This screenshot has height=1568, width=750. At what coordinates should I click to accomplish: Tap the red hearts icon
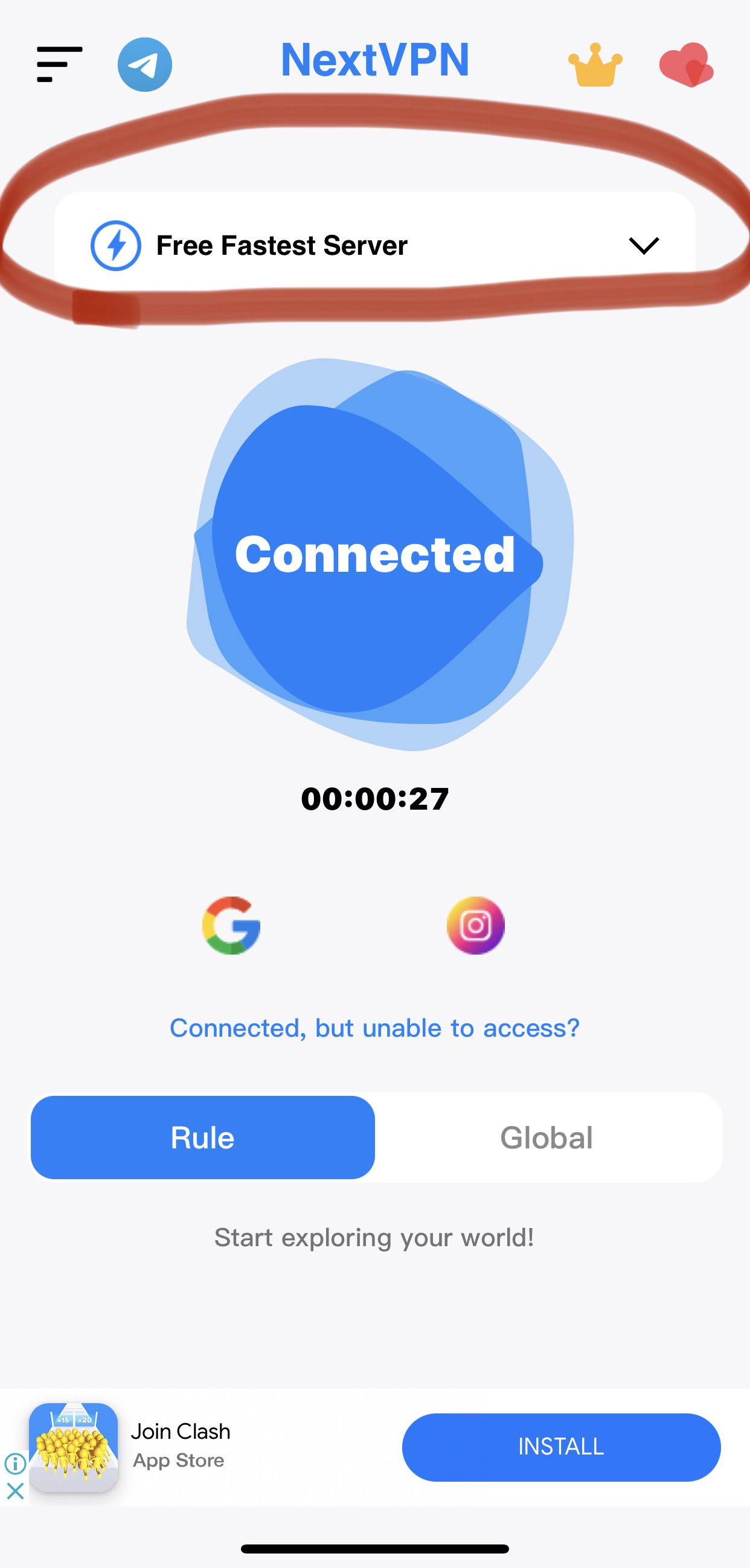pos(686,65)
